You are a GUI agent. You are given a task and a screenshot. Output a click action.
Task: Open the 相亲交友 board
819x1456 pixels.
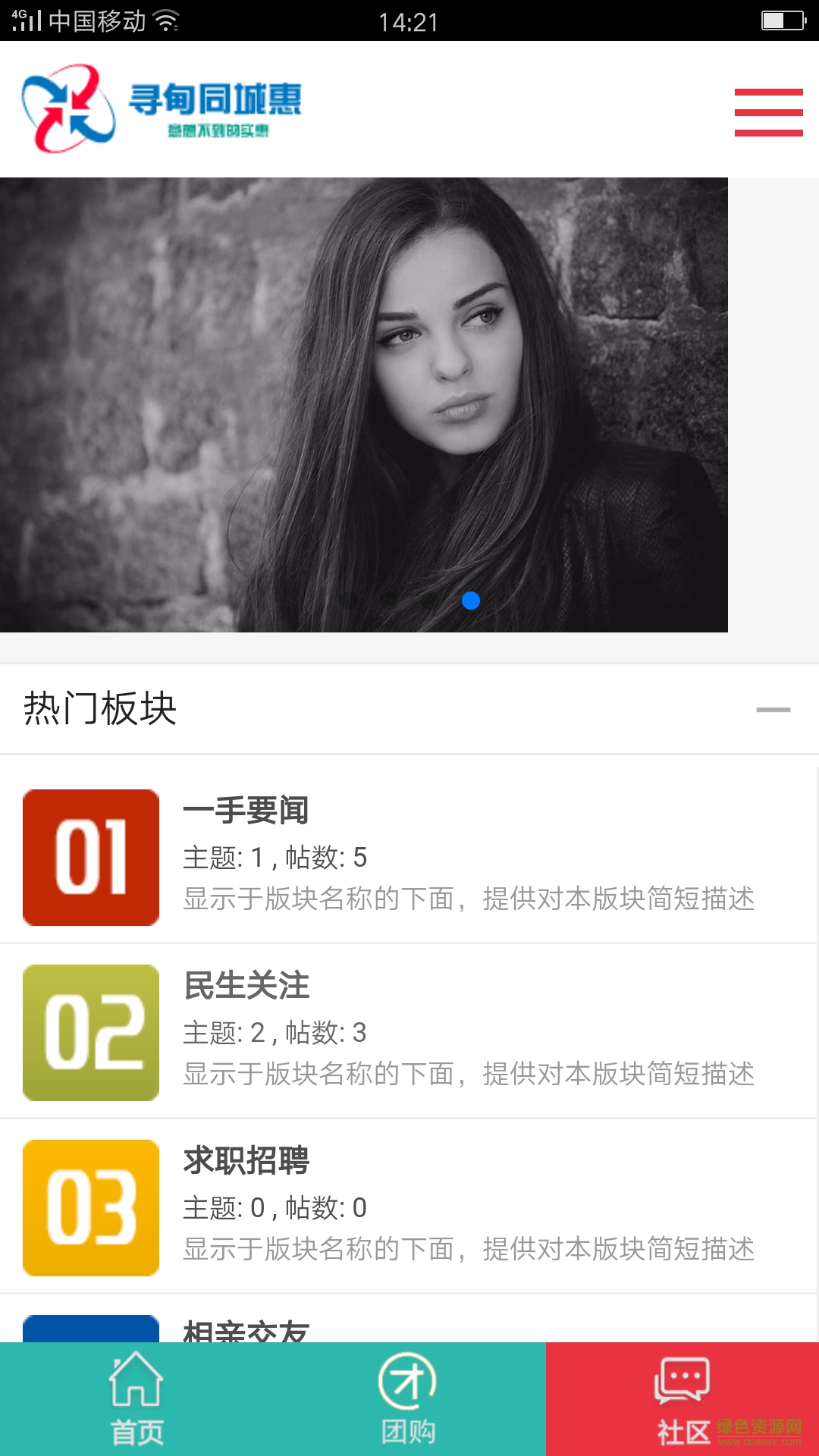[x=246, y=1329]
